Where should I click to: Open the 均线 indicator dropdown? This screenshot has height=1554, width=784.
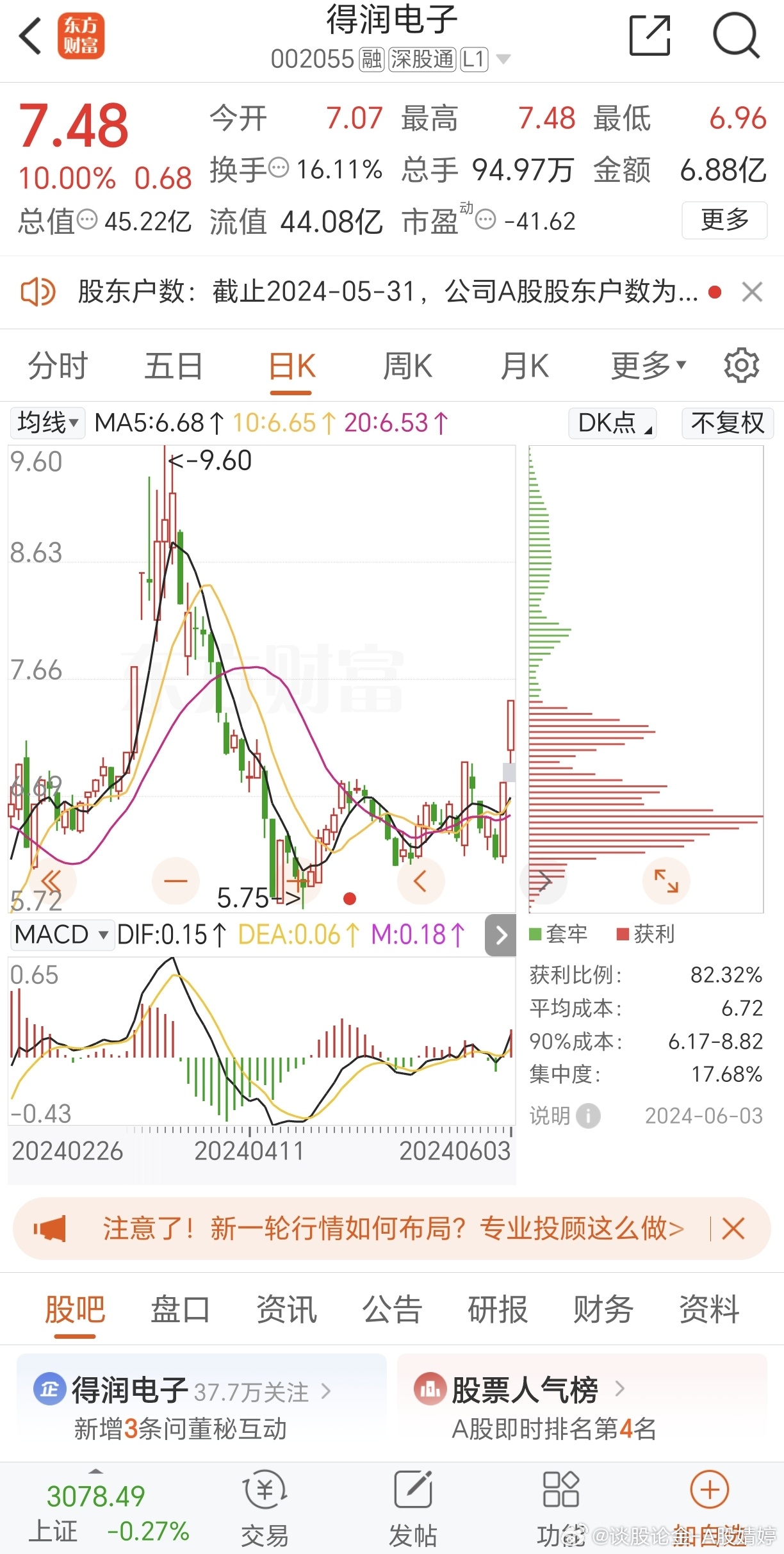(x=47, y=423)
